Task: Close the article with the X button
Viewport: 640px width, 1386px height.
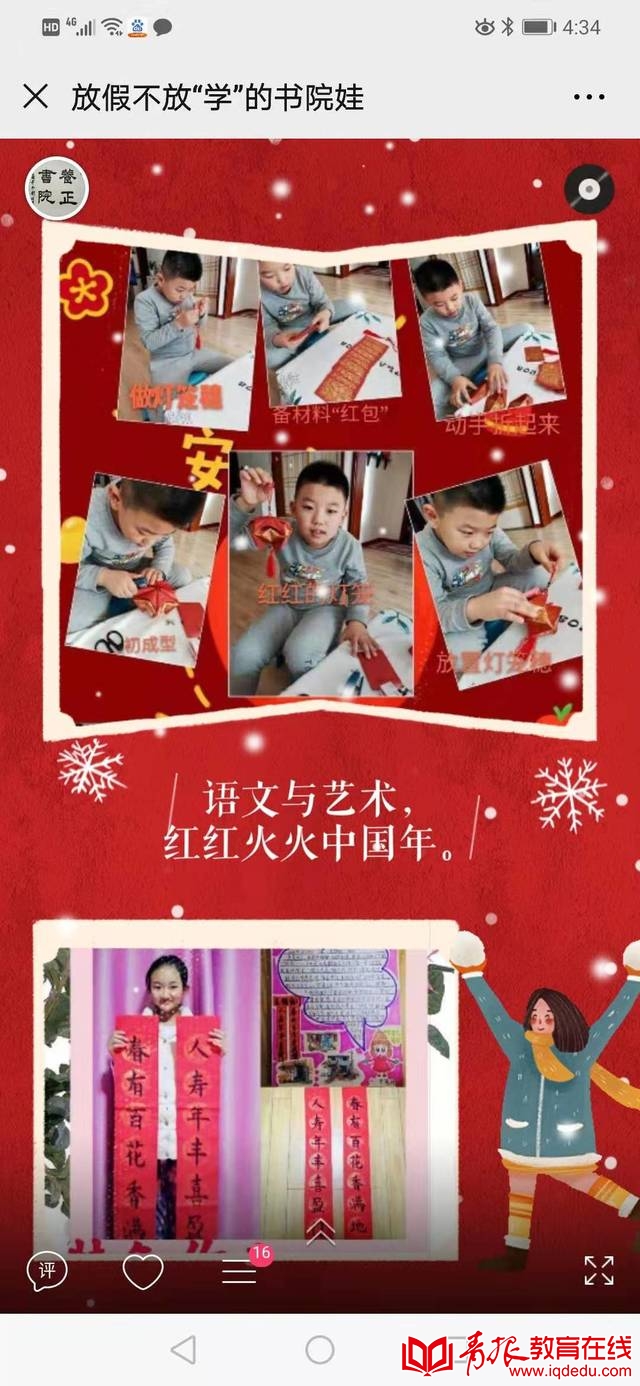Action: click(x=35, y=97)
